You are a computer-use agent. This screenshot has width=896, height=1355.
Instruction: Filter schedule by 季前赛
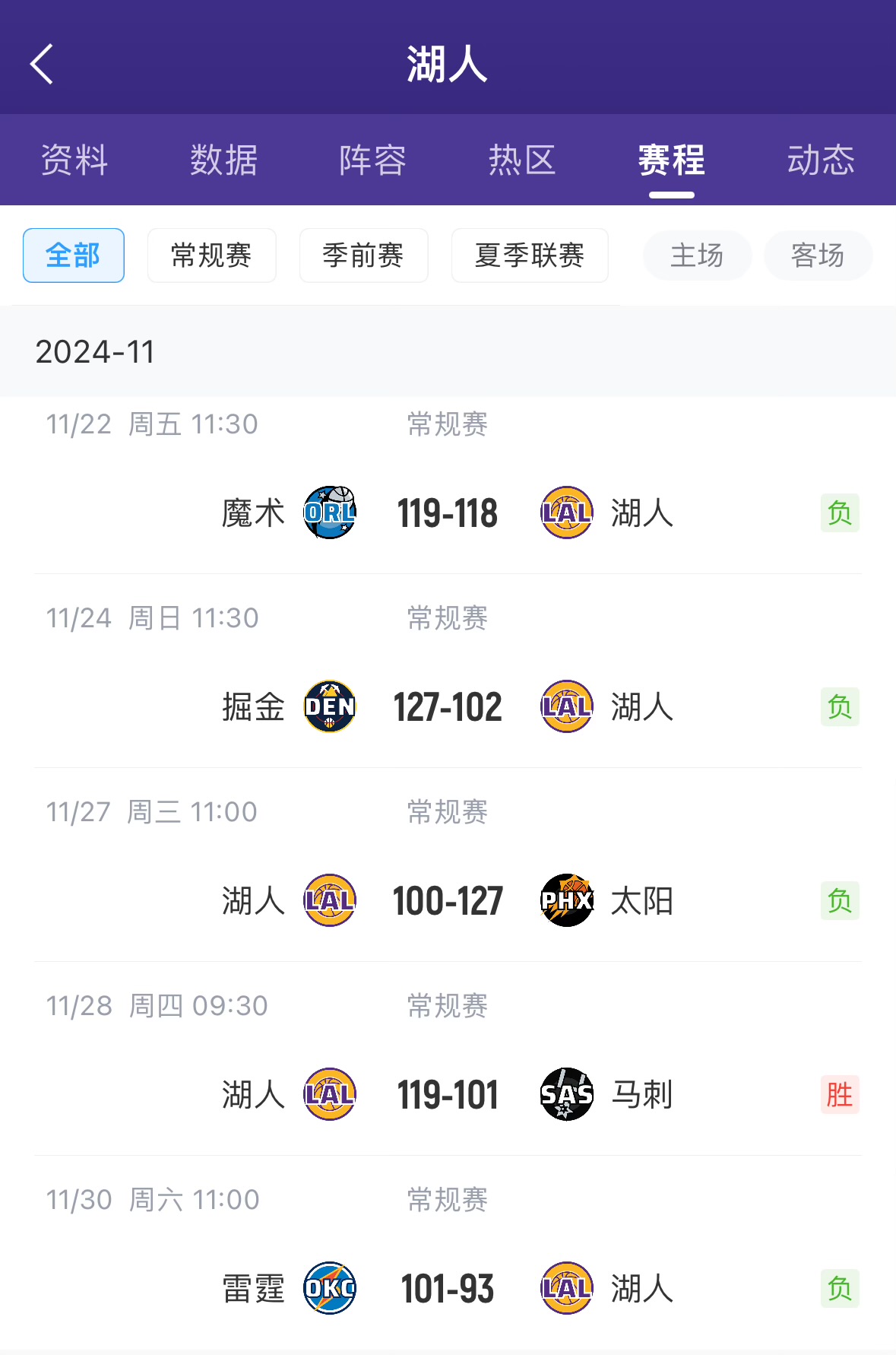tap(363, 255)
